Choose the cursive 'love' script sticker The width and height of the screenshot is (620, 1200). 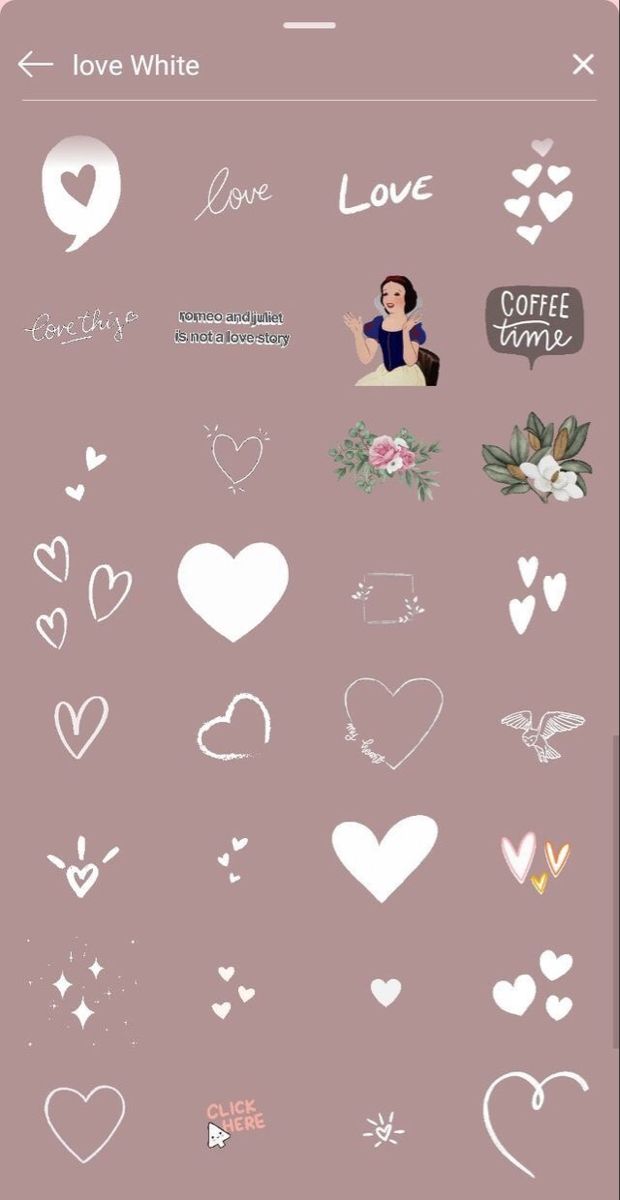(233, 193)
